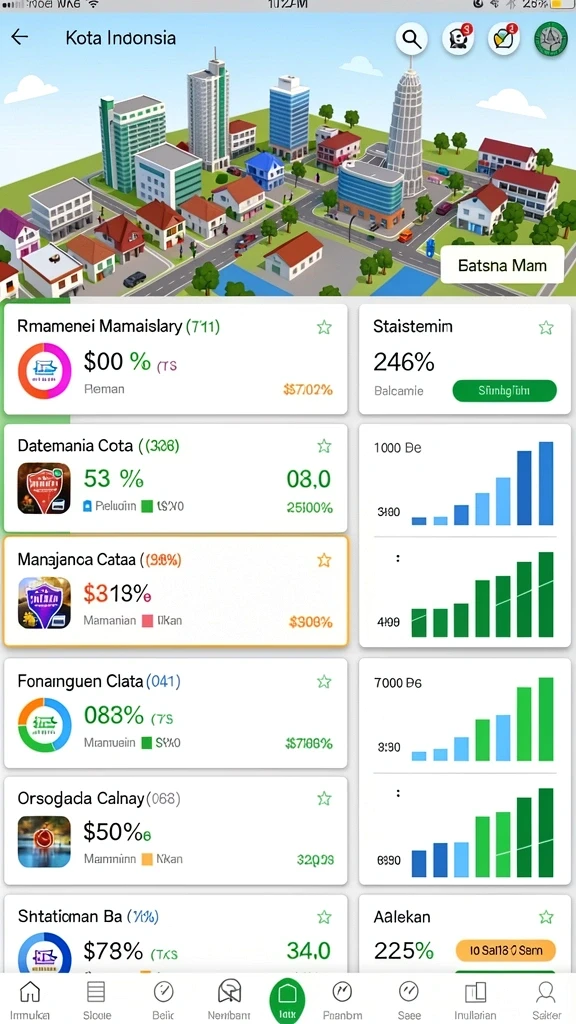Open the Inullarian tab
This screenshot has width=576, height=1024.
pos(475,999)
